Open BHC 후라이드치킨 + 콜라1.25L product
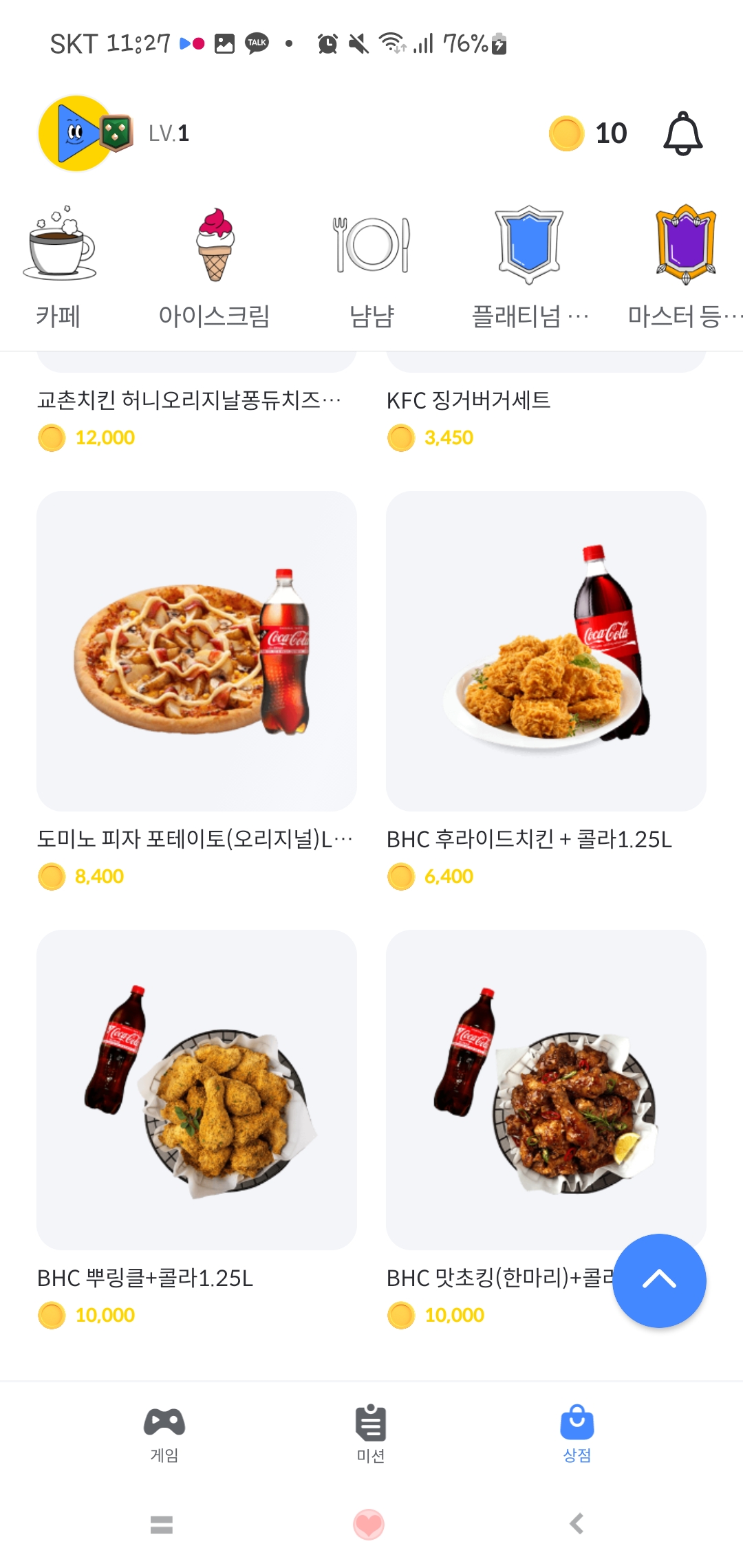This screenshot has height=1568, width=743. [x=546, y=651]
